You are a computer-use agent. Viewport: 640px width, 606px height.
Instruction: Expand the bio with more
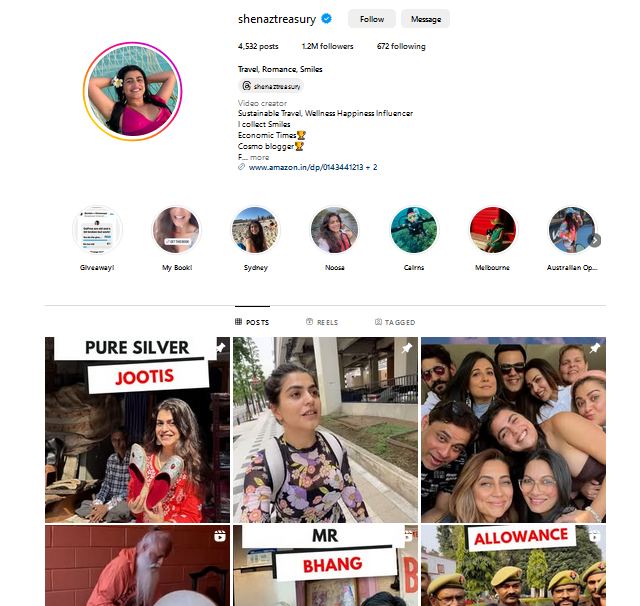coord(259,157)
